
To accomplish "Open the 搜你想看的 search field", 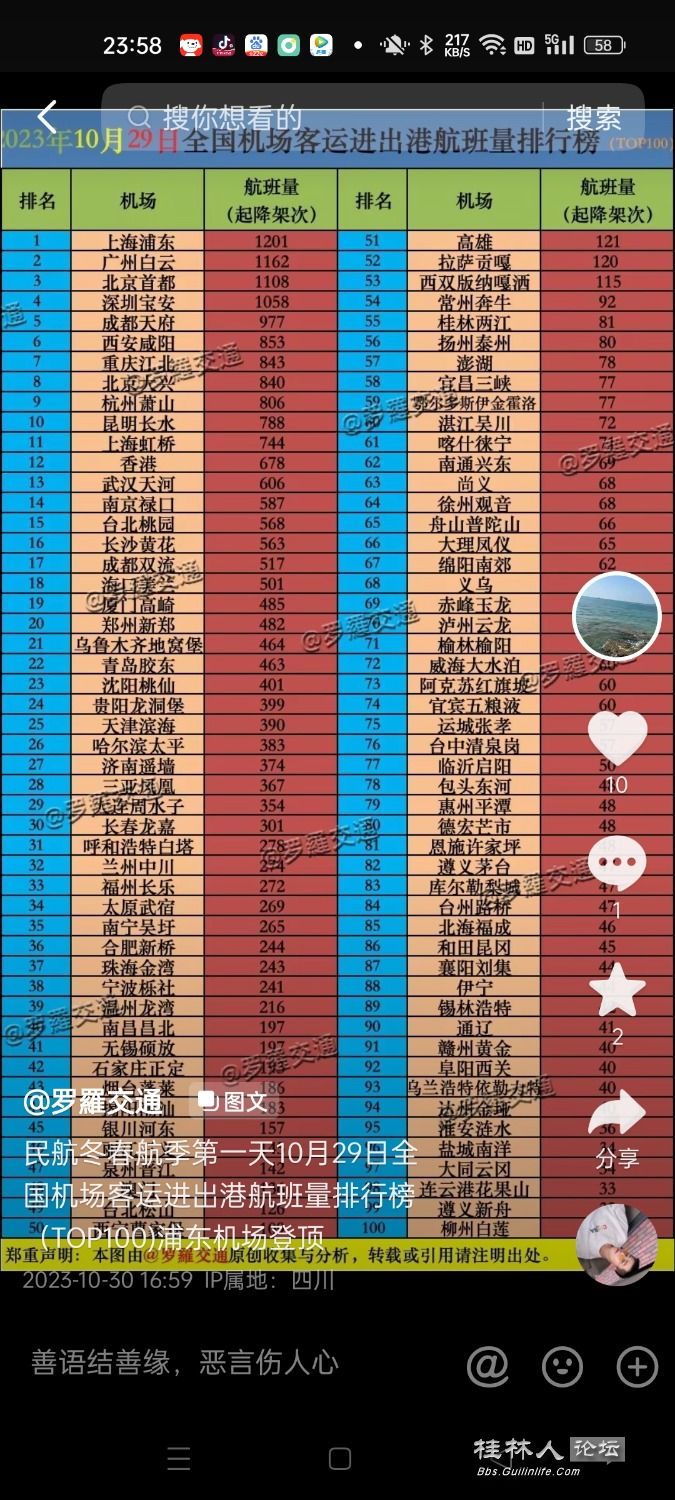I will tap(330, 117).
